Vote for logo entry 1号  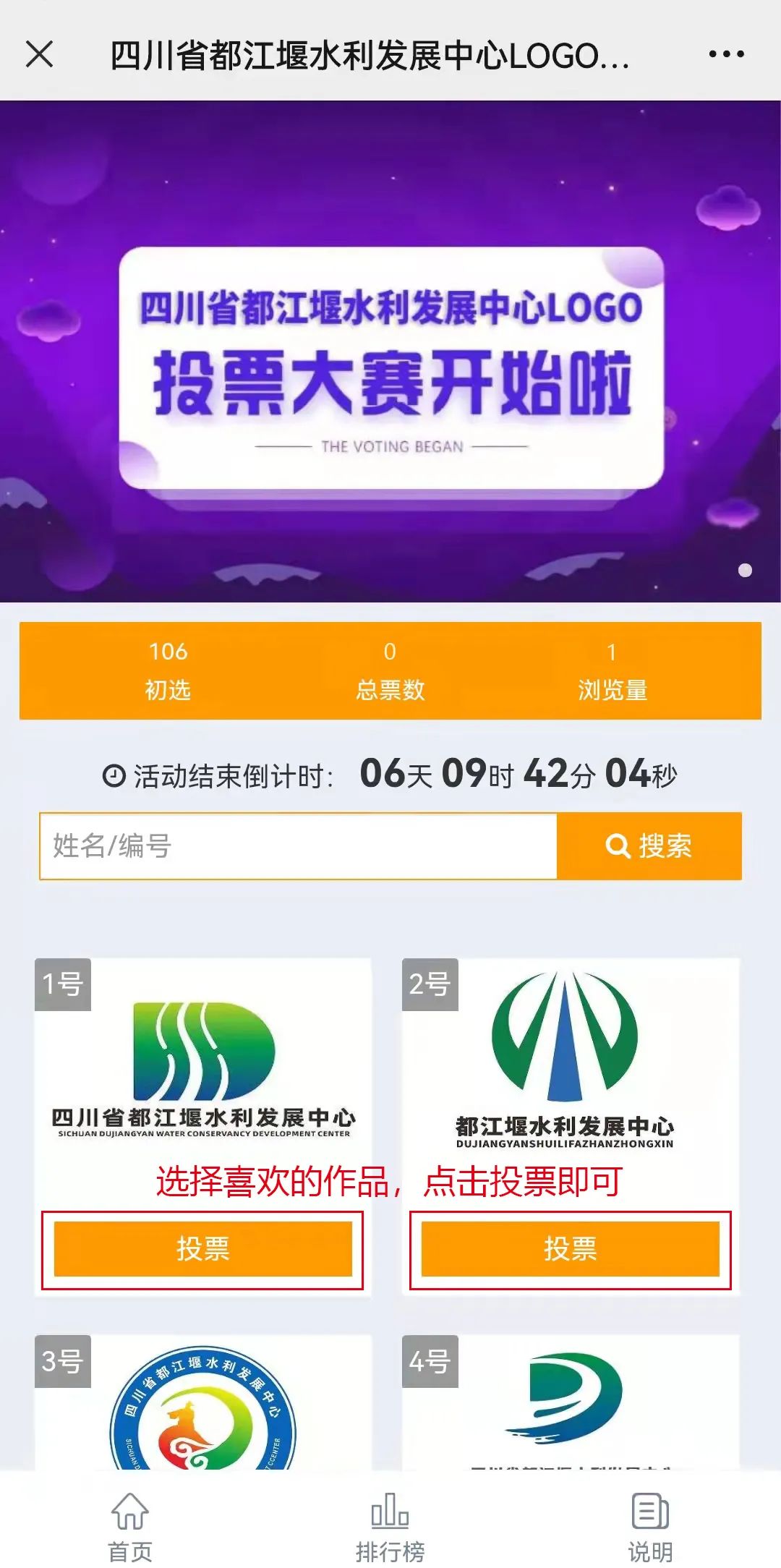click(202, 1249)
